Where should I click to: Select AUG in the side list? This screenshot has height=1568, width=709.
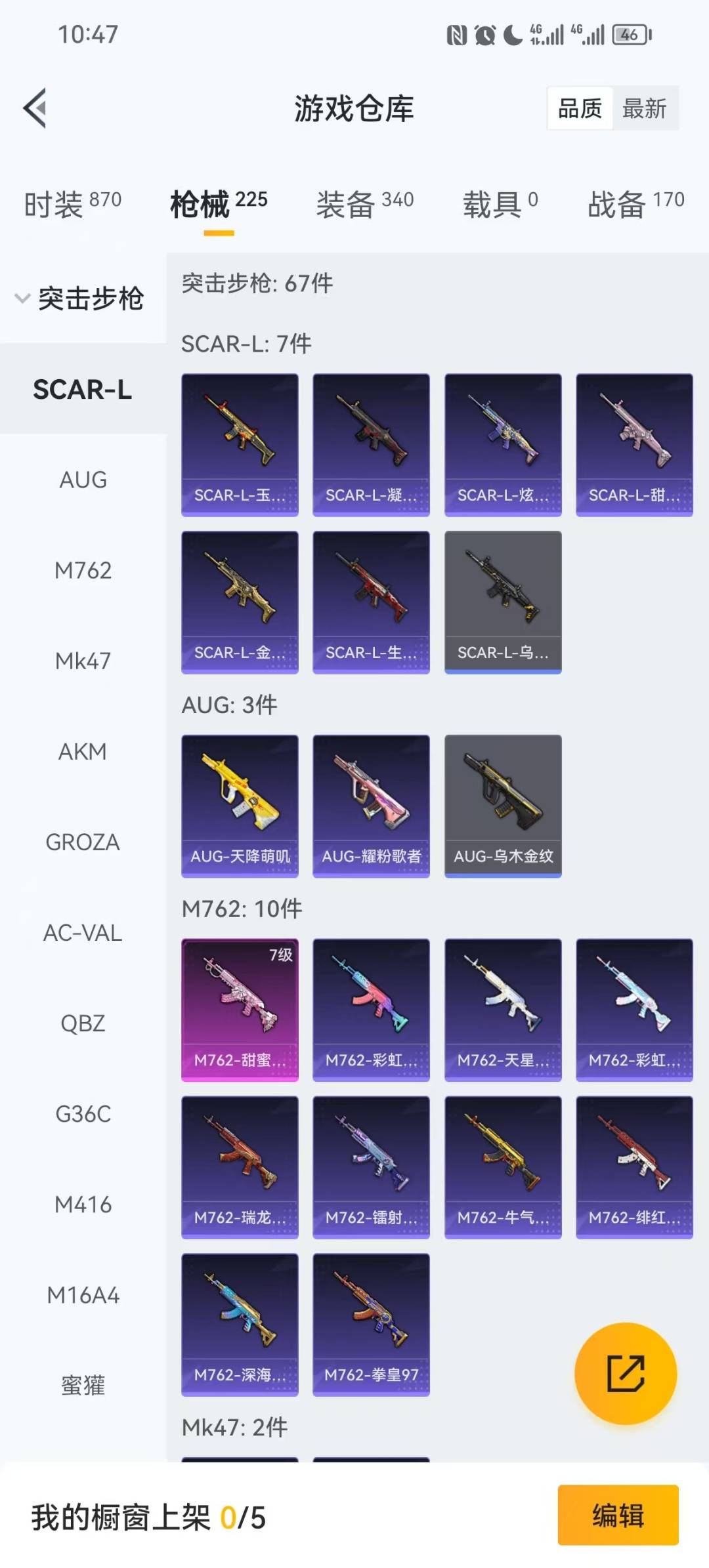(83, 480)
